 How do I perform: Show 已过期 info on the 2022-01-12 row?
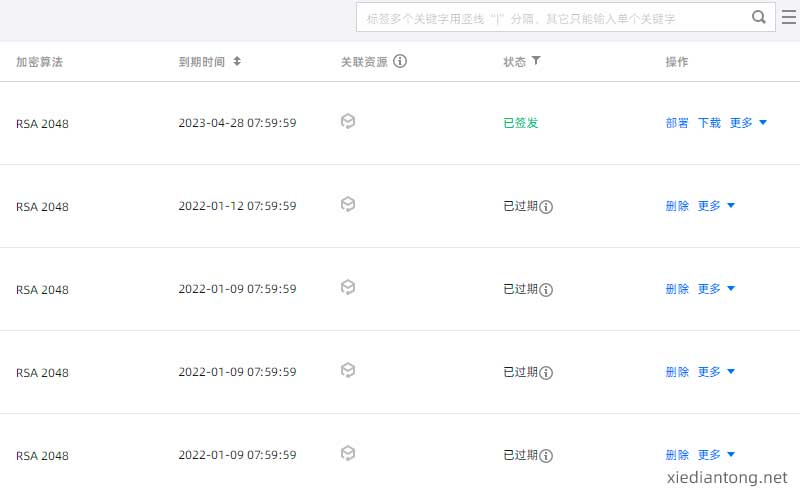coord(547,207)
